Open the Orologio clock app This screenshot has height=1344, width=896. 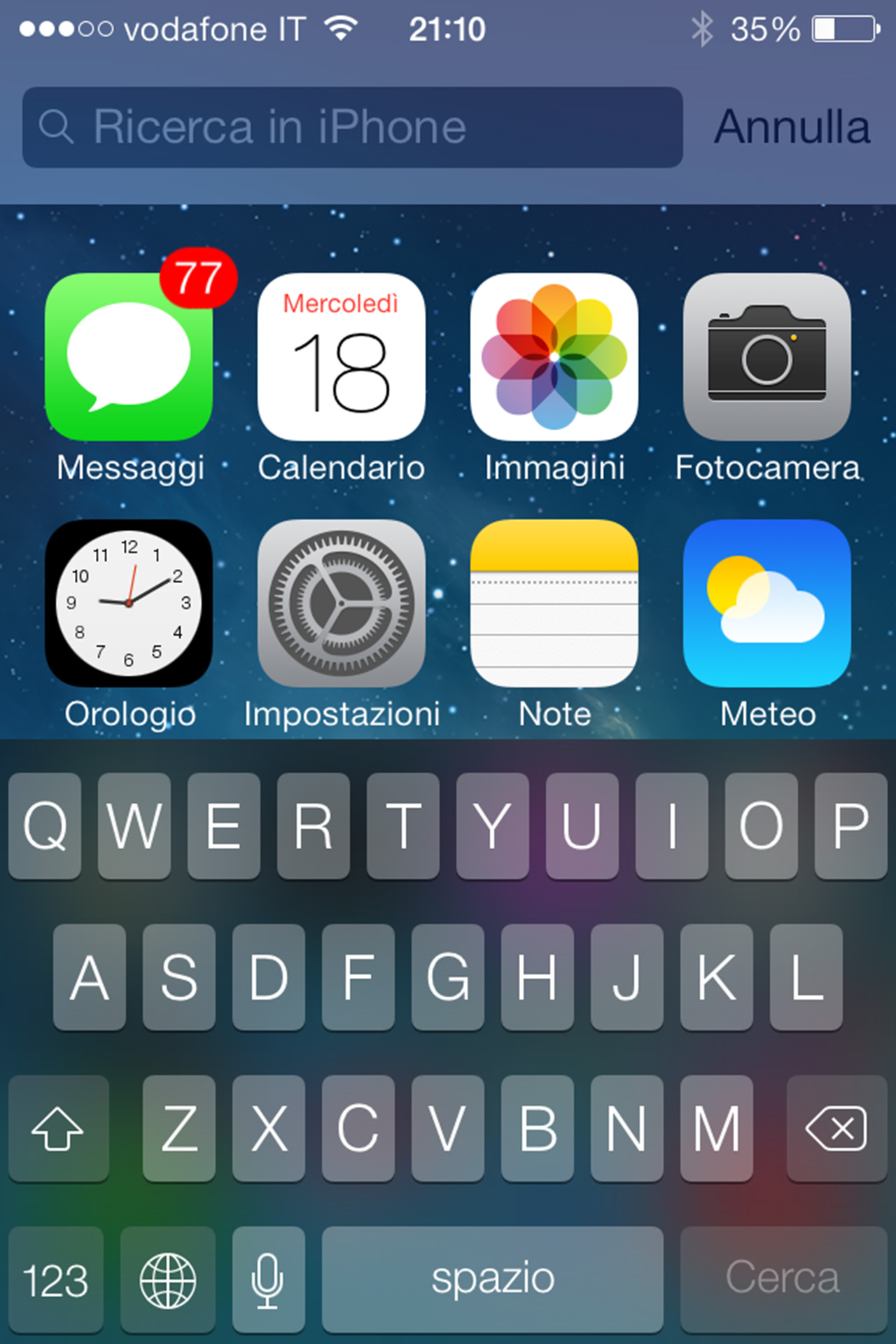pyautogui.click(x=129, y=603)
